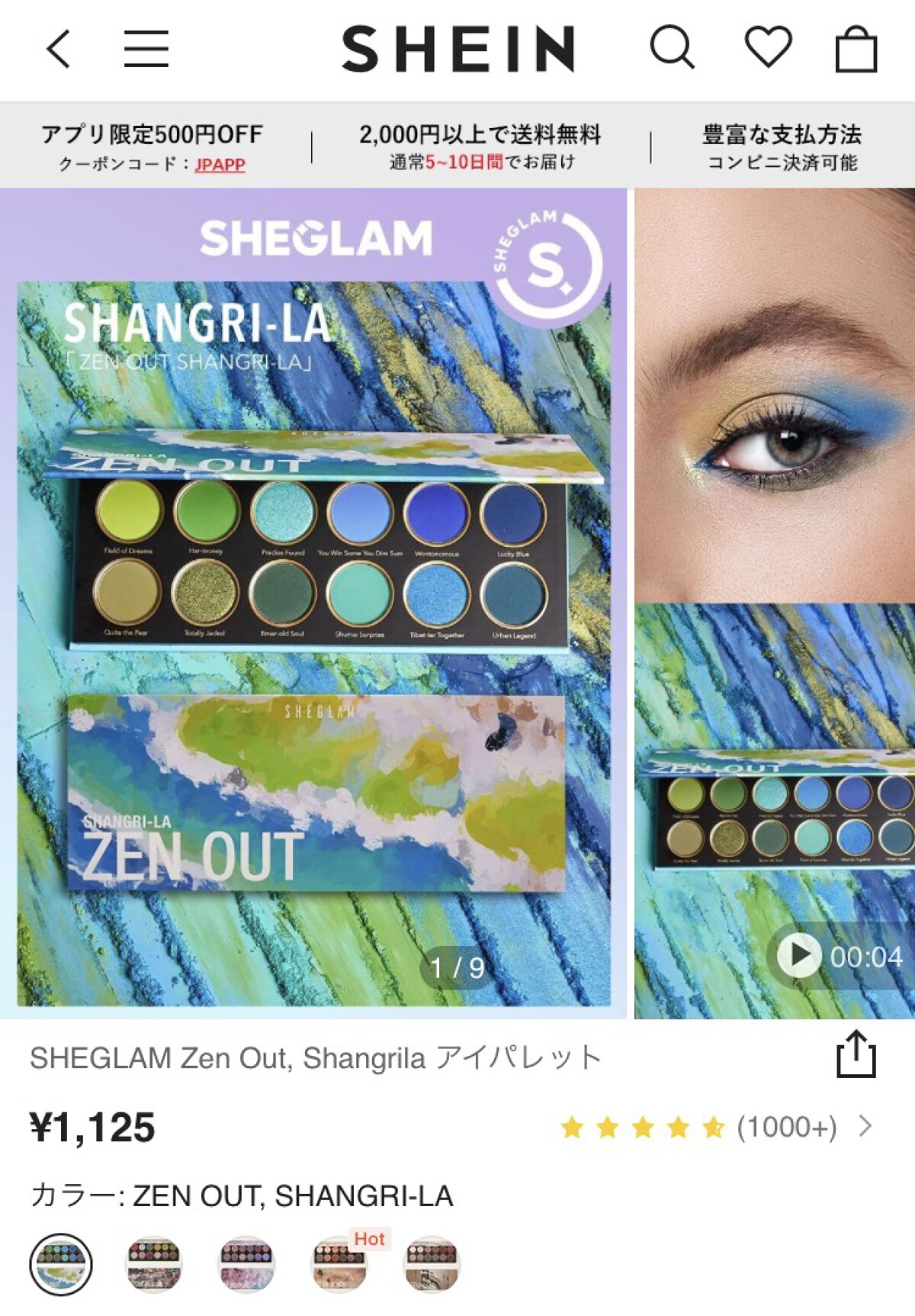
Task: Open the hamburger menu
Action: pos(146,50)
